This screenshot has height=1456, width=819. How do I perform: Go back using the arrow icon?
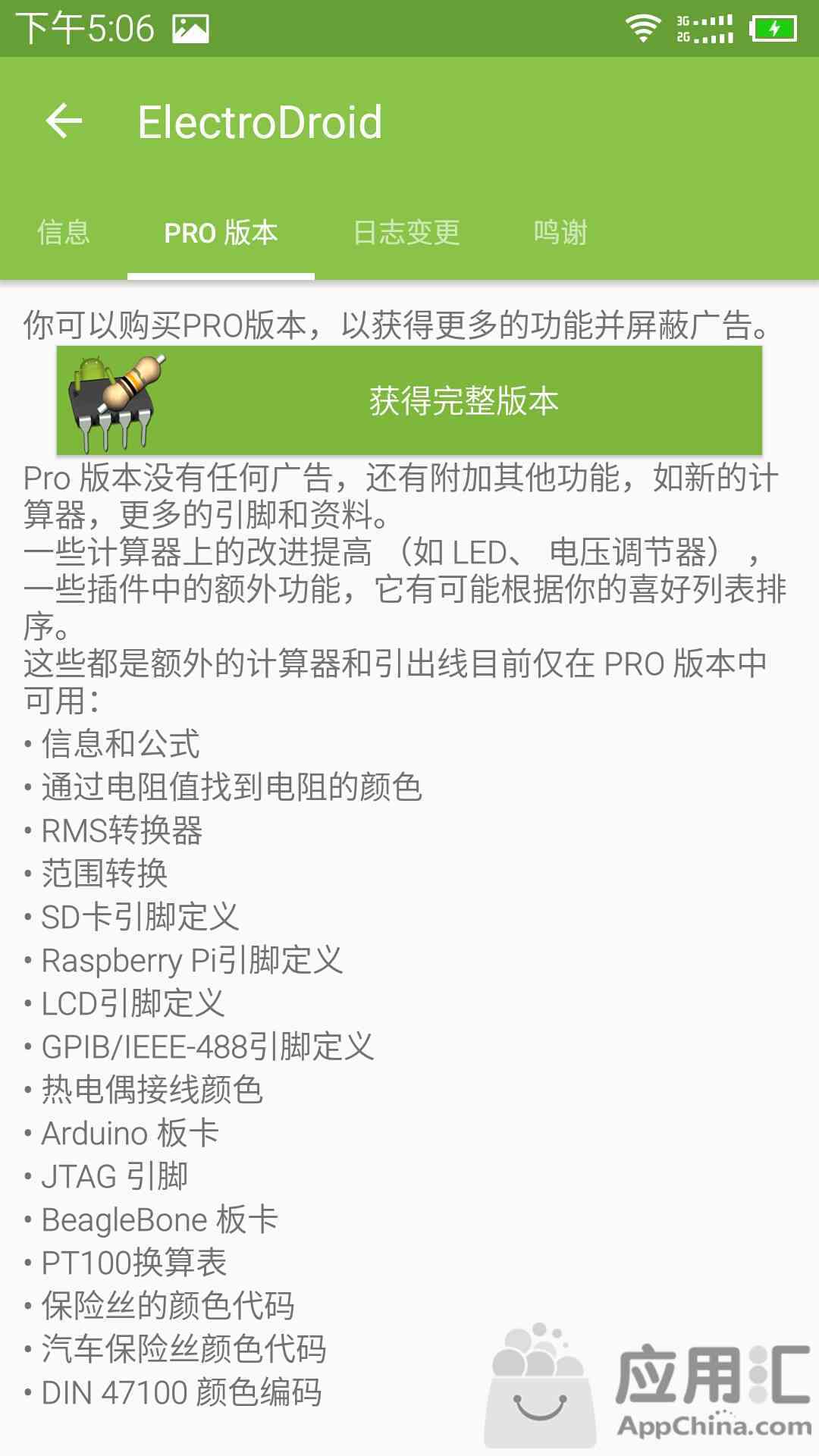click(x=64, y=121)
